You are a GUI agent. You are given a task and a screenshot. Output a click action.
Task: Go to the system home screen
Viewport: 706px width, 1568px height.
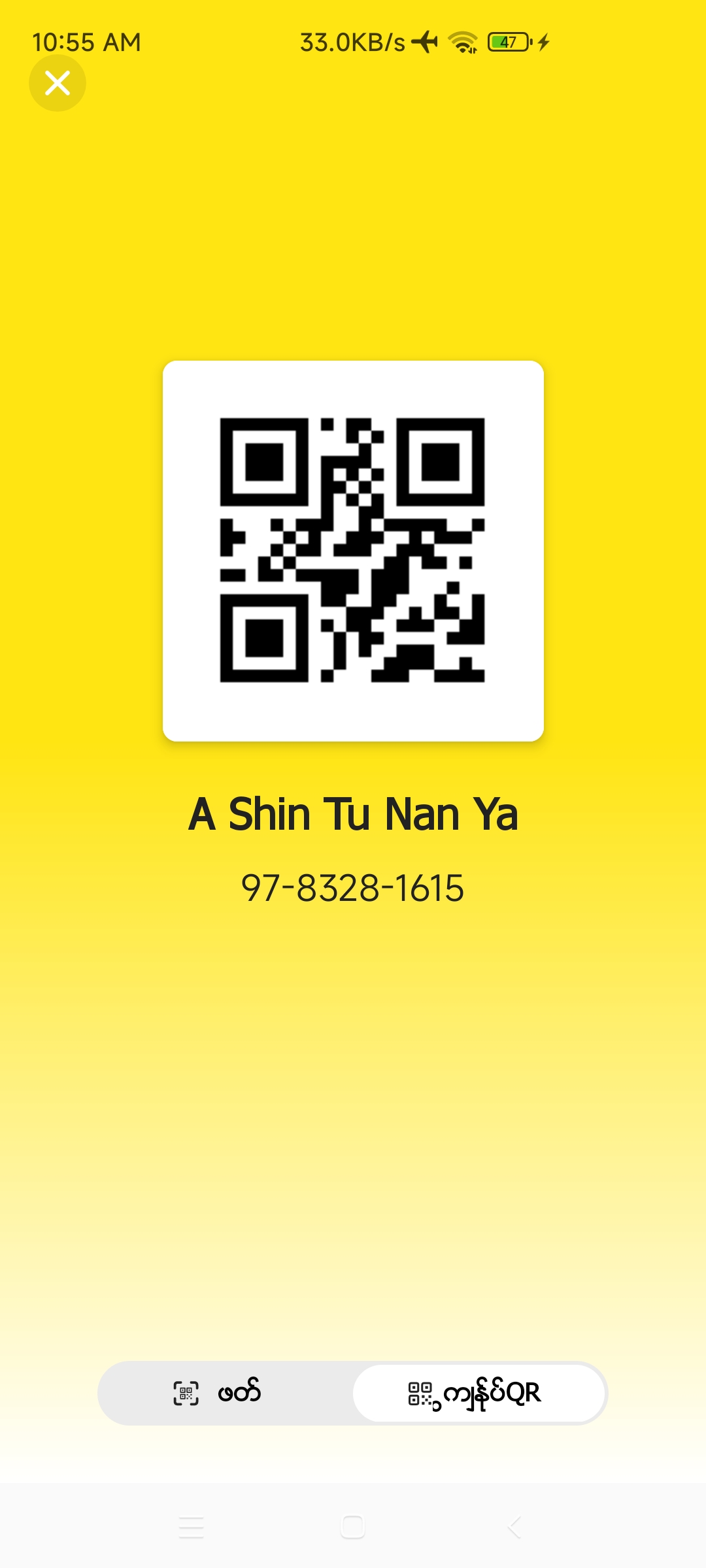coord(352,1527)
